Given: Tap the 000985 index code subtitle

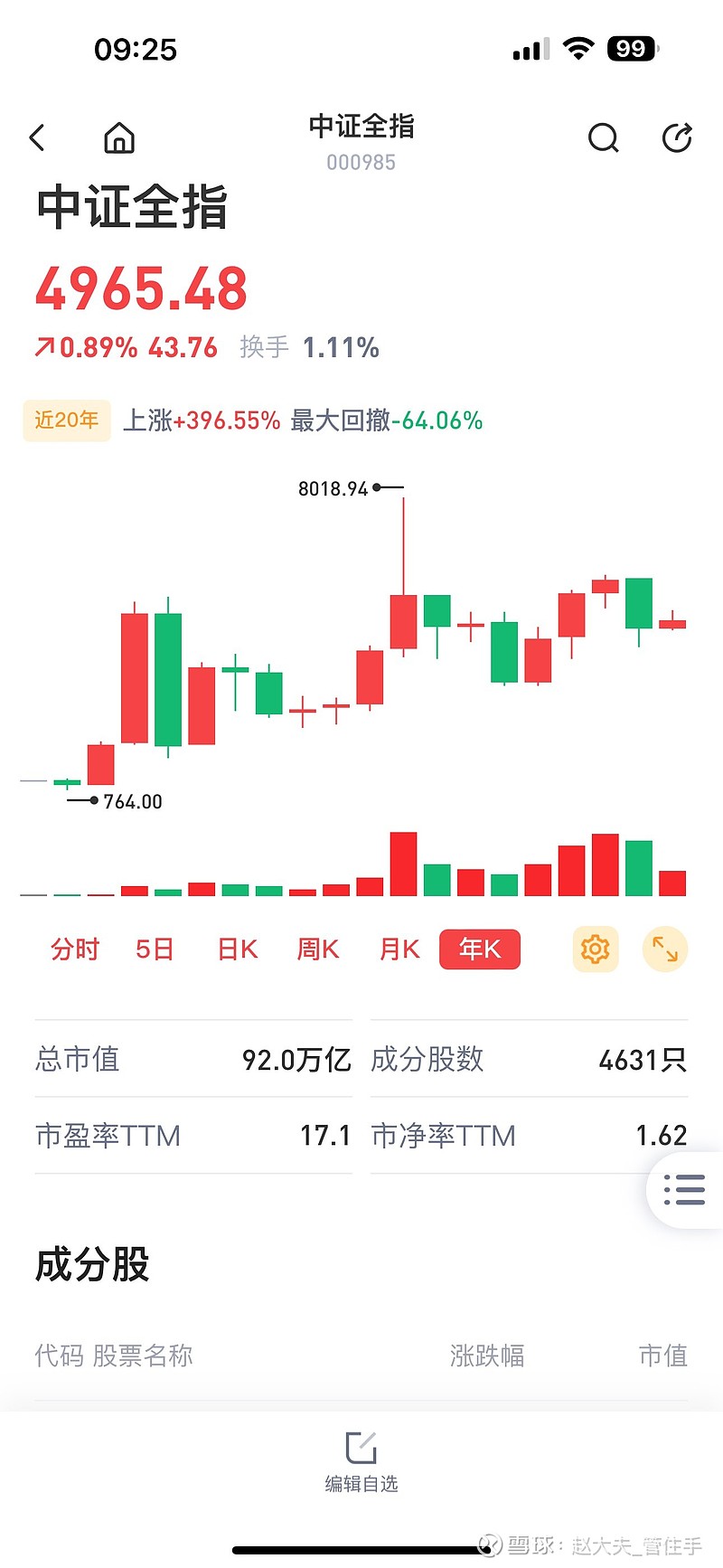Looking at the screenshot, I should (361, 163).
